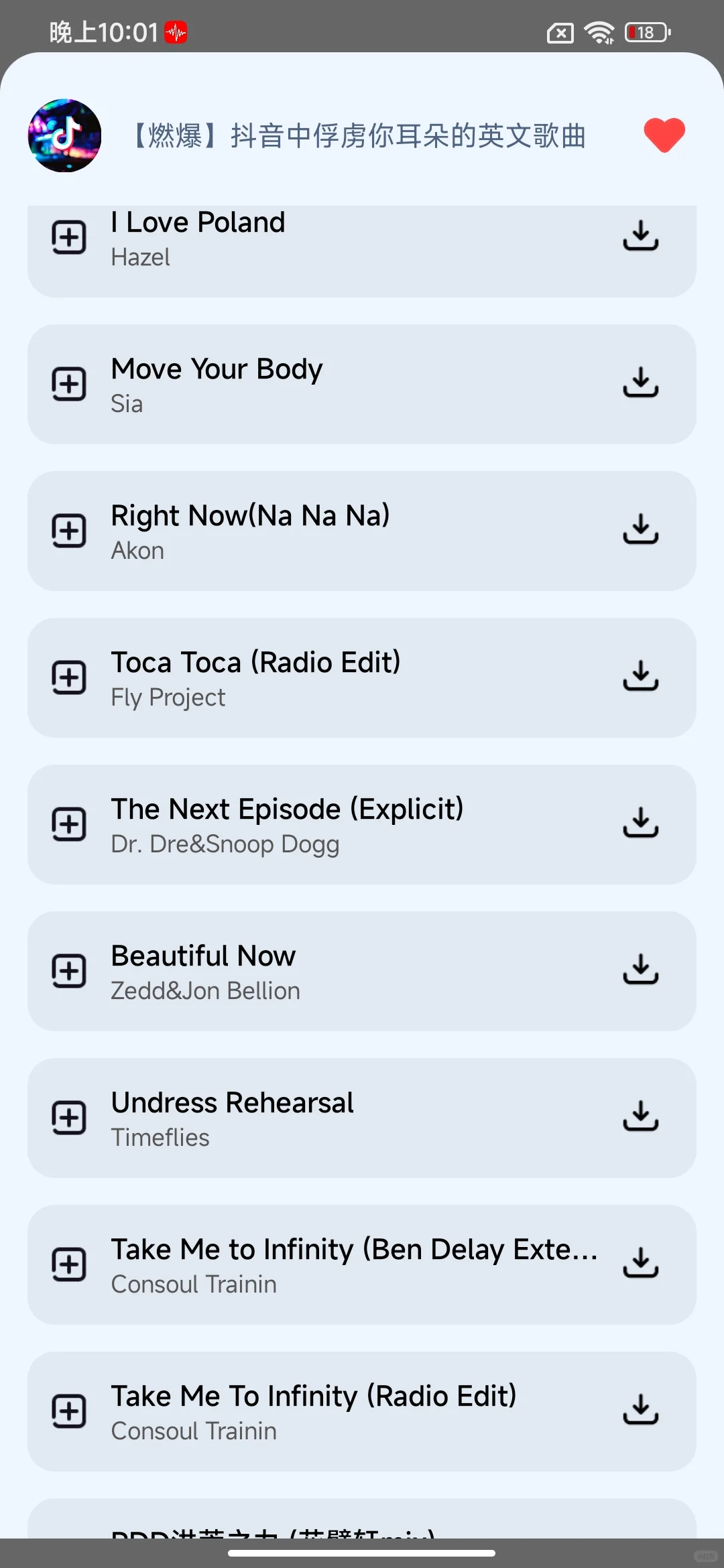The width and height of the screenshot is (724, 1568).
Task: Add Move Your Body to a playlist
Action: point(69,384)
